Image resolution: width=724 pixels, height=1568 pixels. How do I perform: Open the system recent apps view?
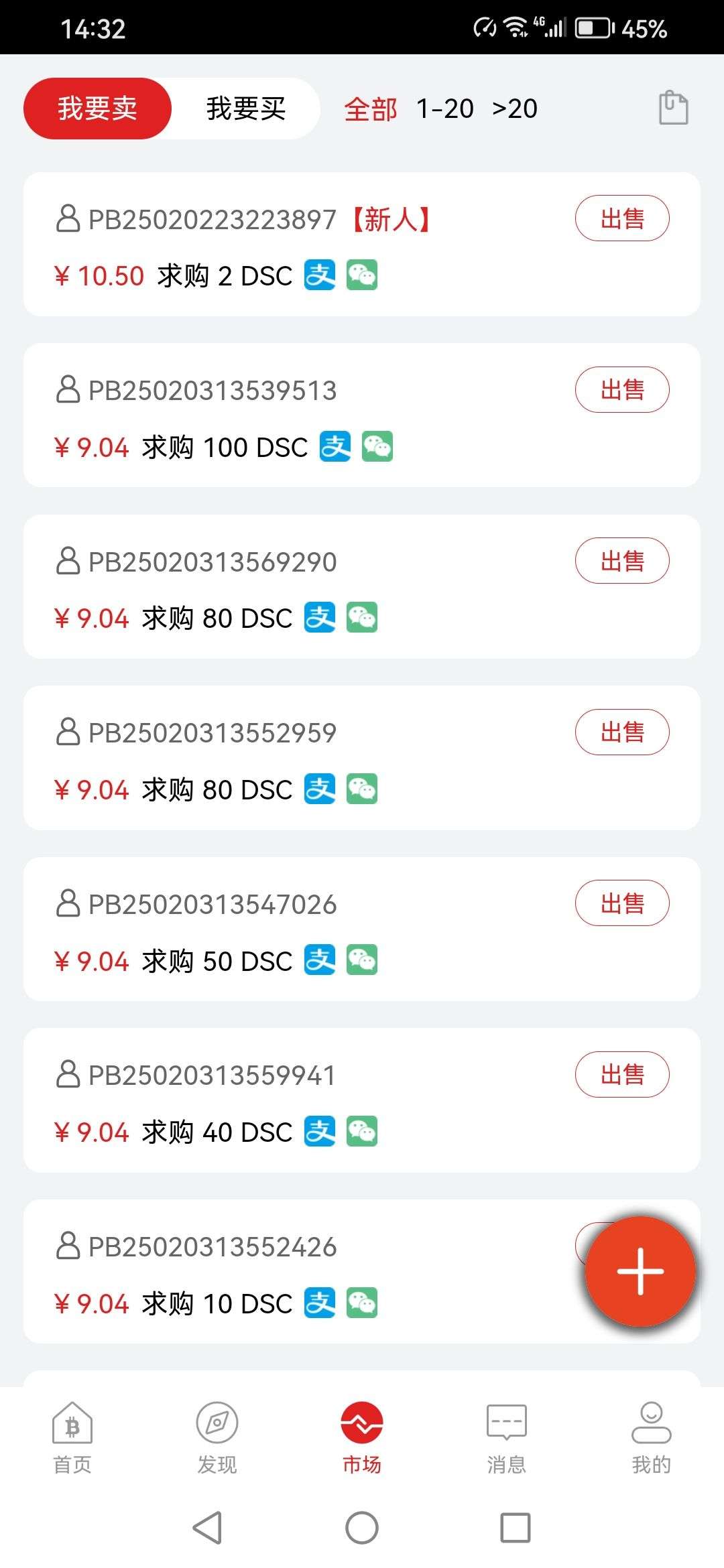coord(516,1528)
